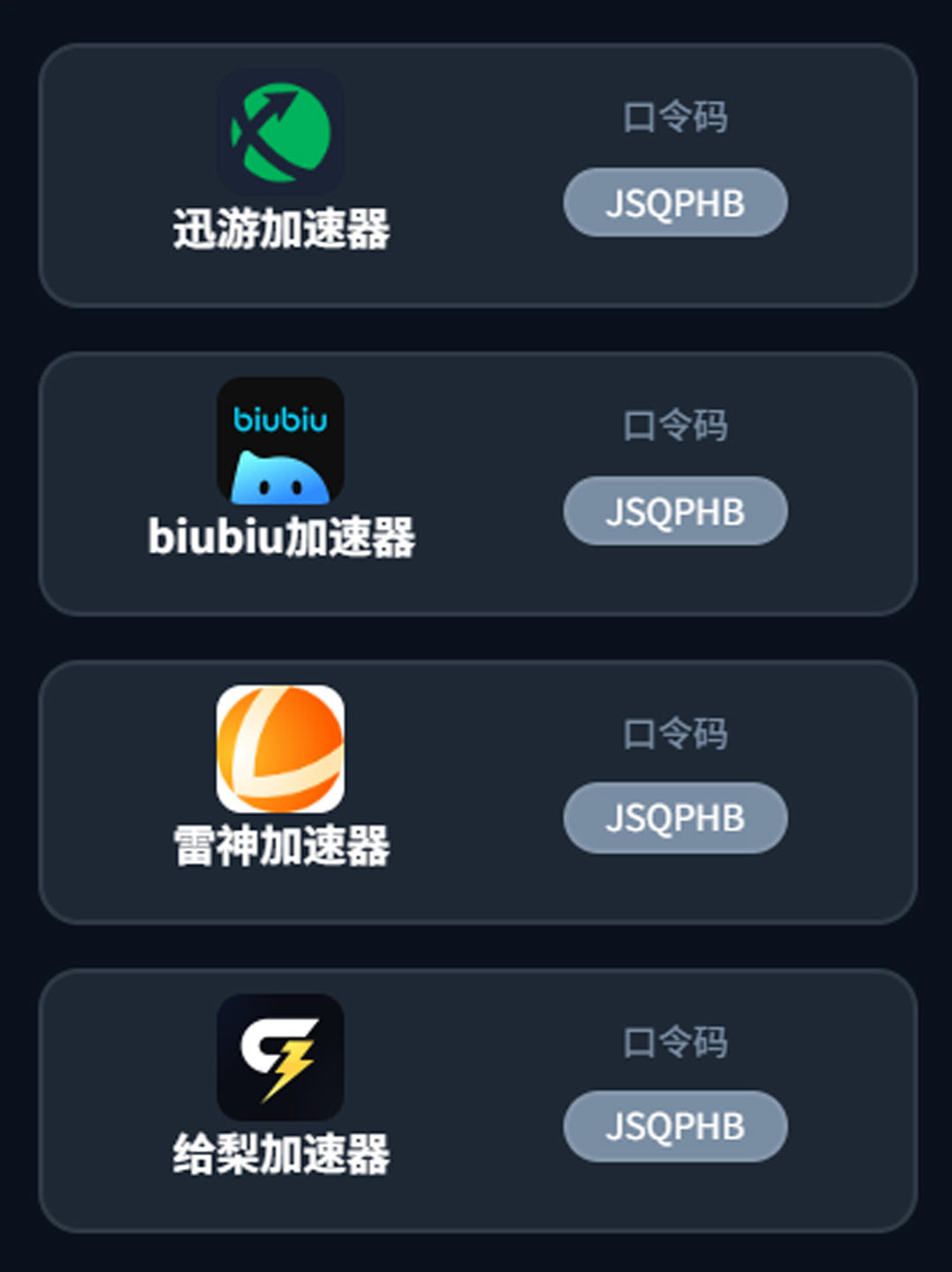Select the biubiu加速器 name label
This screenshot has height=1272, width=952.
(x=282, y=538)
